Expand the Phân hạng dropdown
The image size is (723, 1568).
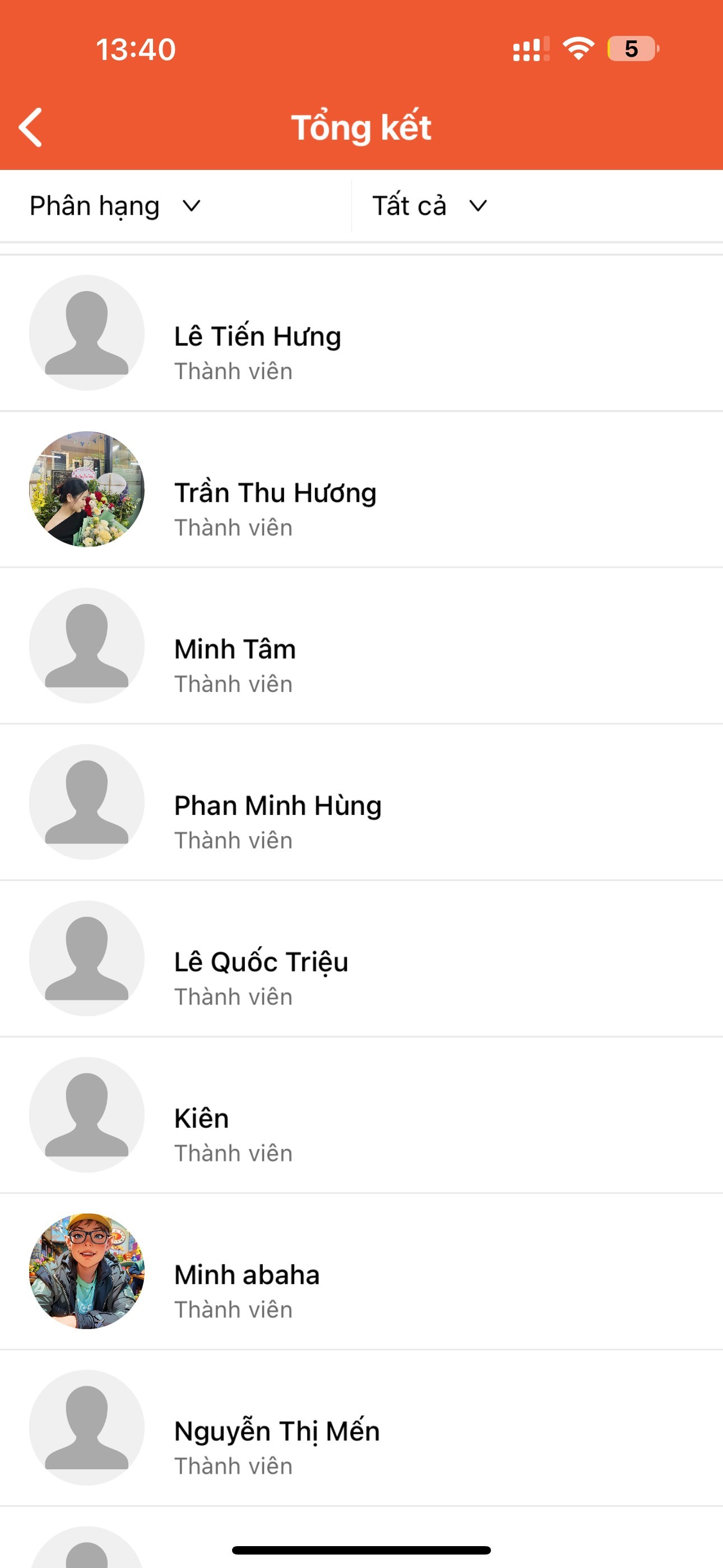click(115, 206)
